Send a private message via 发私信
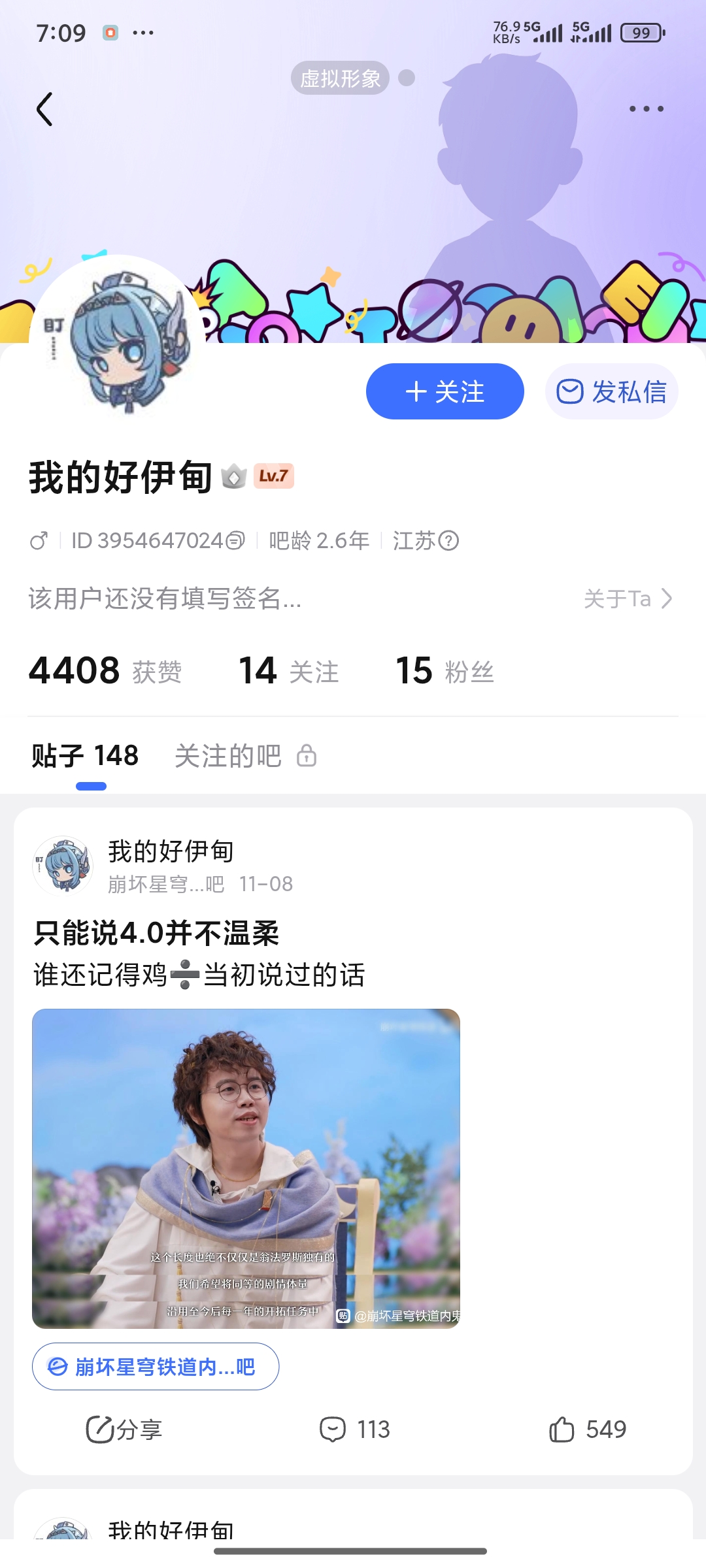 [x=611, y=391]
